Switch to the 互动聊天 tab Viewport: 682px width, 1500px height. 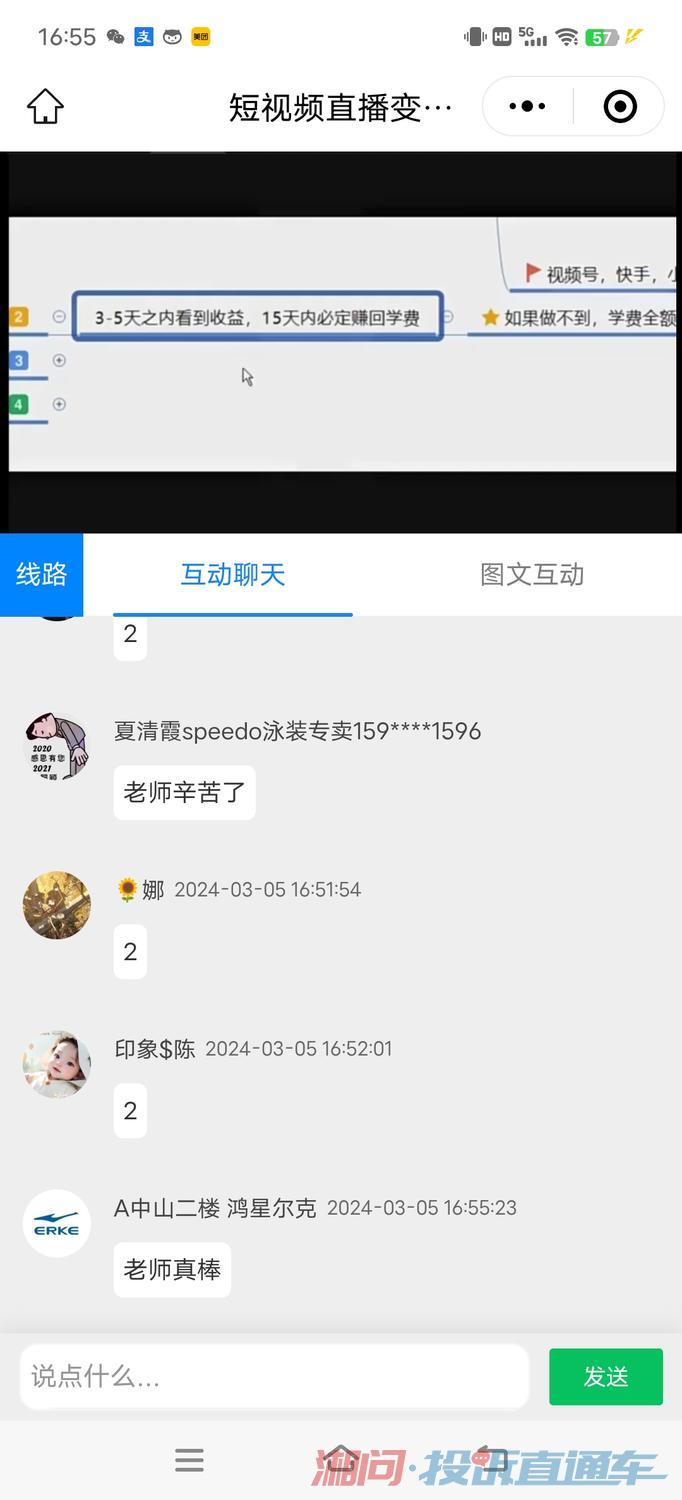pyautogui.click(x=233, y=574)
